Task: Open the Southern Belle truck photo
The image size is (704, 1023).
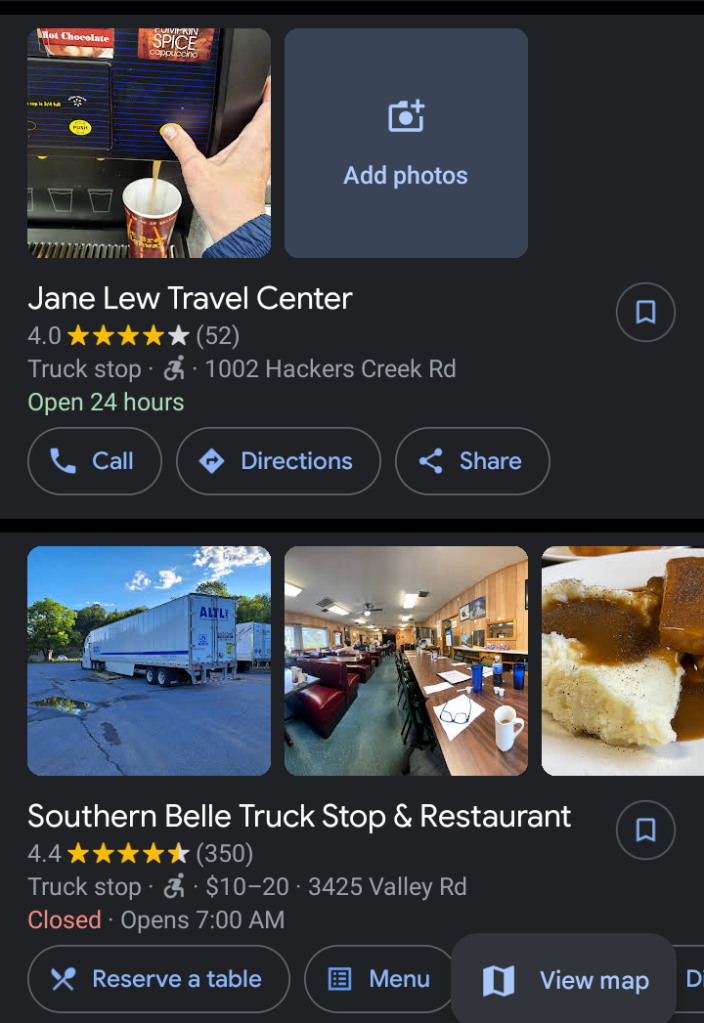Action: point(149,661)
